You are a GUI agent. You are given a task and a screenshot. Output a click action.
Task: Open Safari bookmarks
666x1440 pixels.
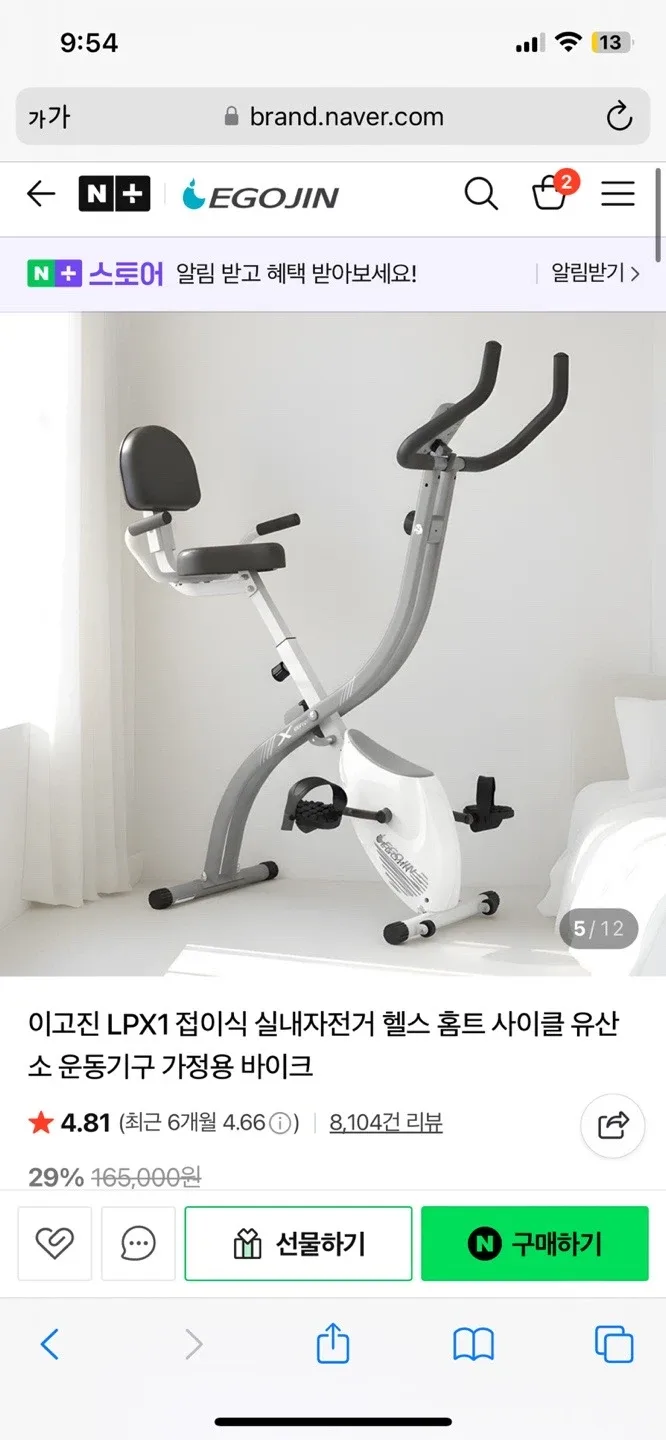474,1345
